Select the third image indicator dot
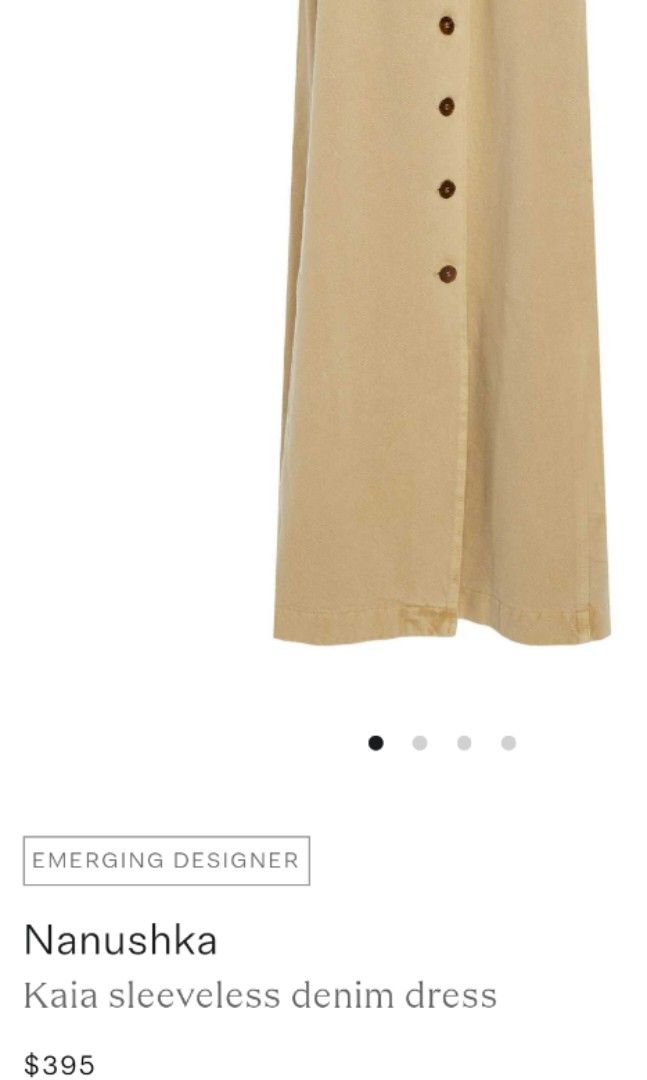The image size is (647, 1080). (x=464, y=743)
